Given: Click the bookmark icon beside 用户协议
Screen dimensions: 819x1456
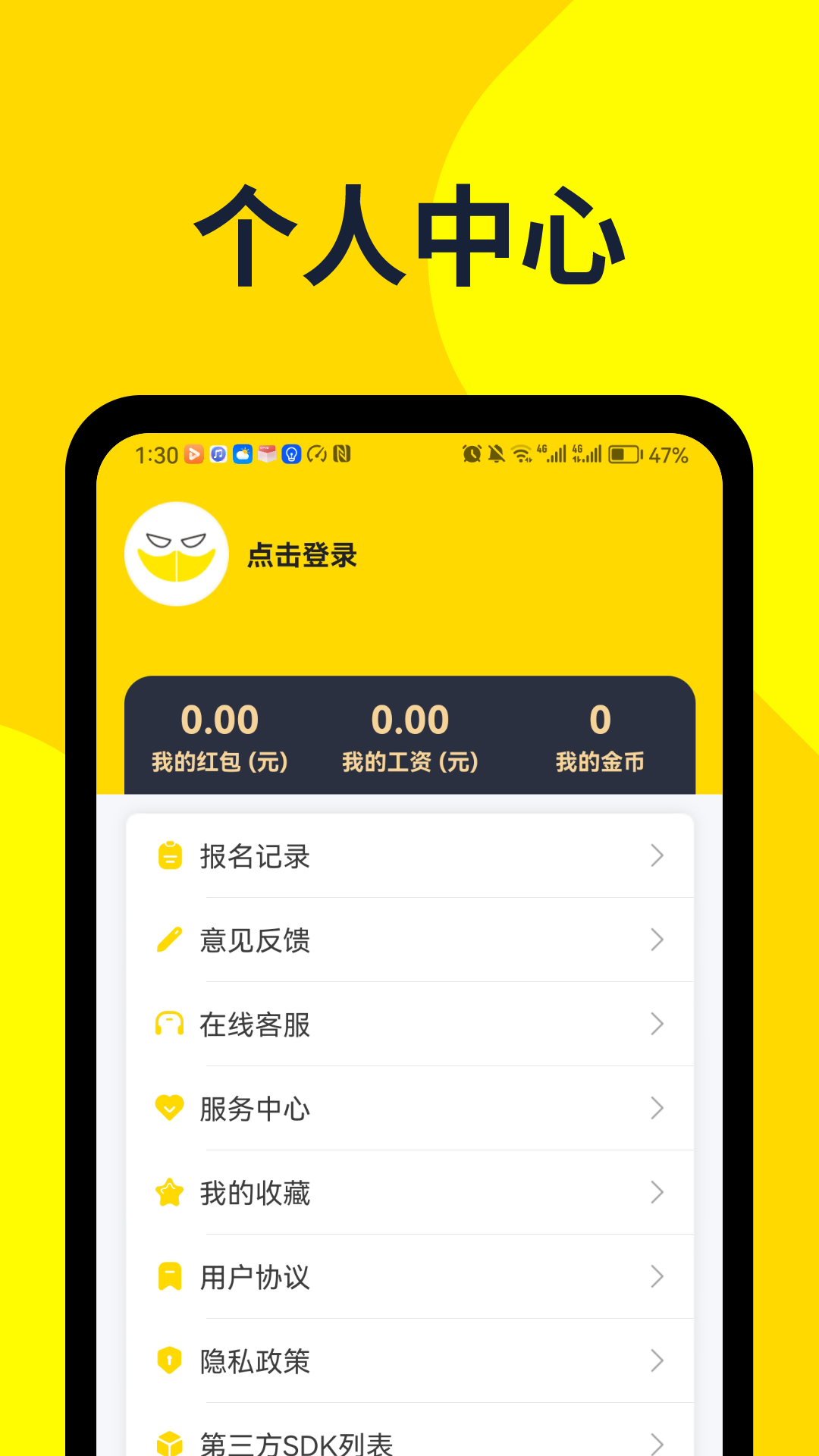Looking at the screenshot, I should 170,1277.
